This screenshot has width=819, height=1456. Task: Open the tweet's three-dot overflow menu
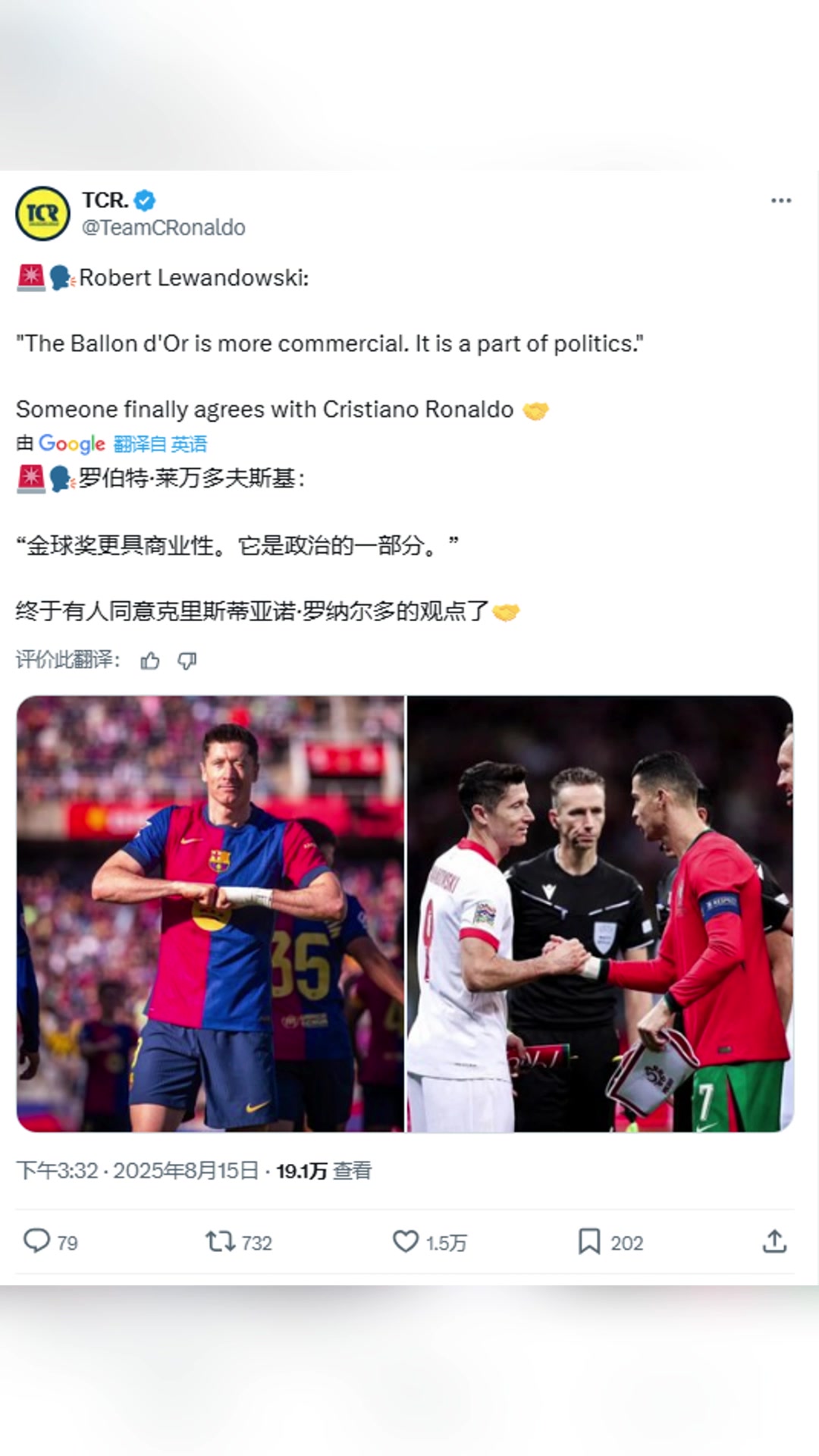(x=780, y=201)
